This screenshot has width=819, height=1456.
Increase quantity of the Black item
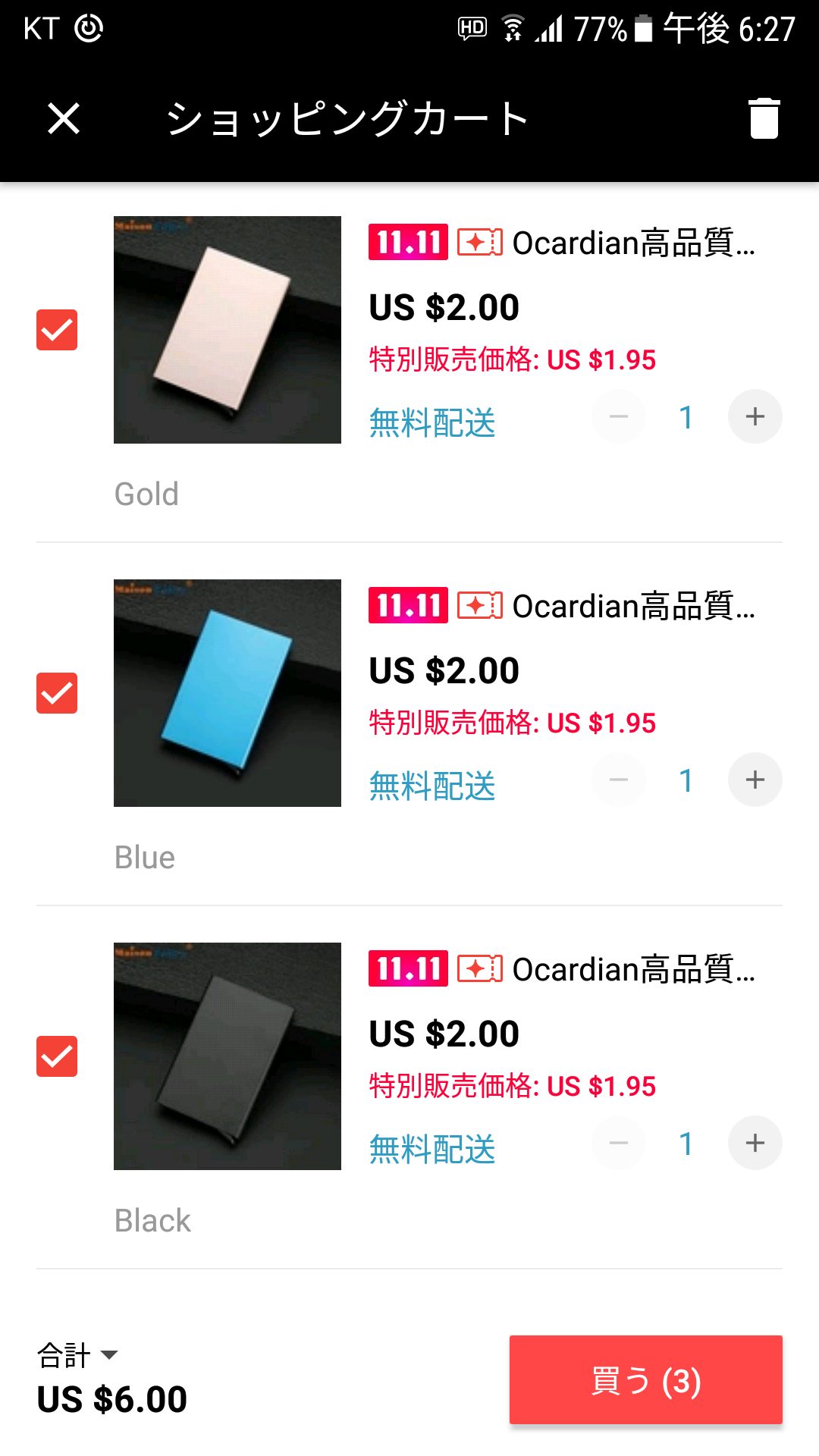(x=755, y=1143)
